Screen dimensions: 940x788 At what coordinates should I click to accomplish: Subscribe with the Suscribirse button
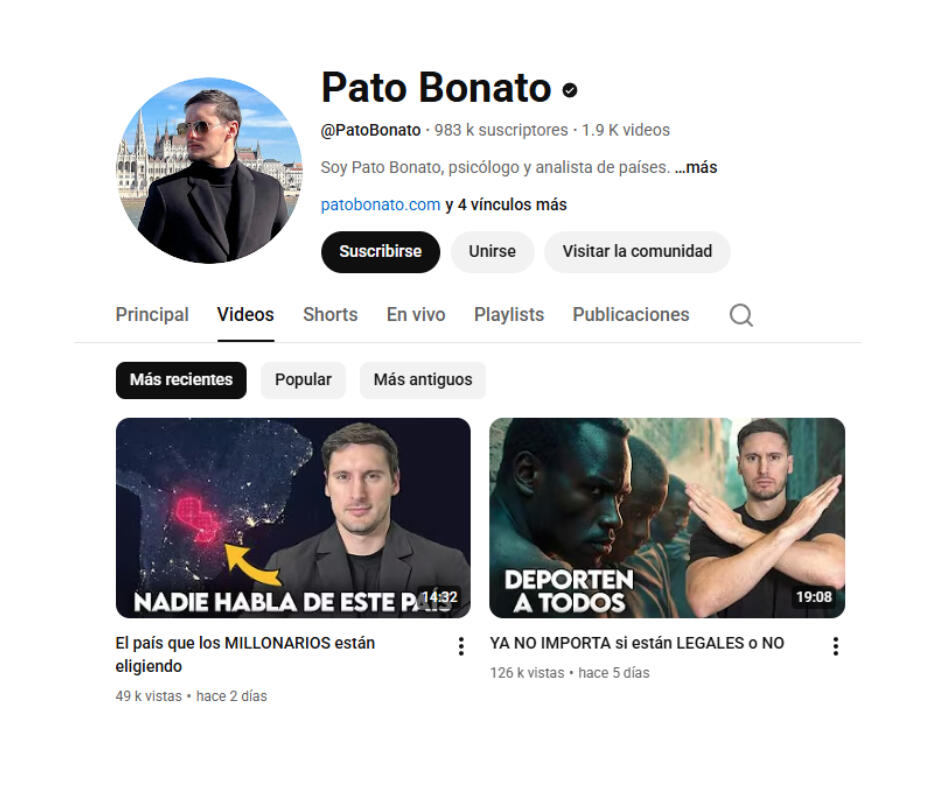click(380, 252)
